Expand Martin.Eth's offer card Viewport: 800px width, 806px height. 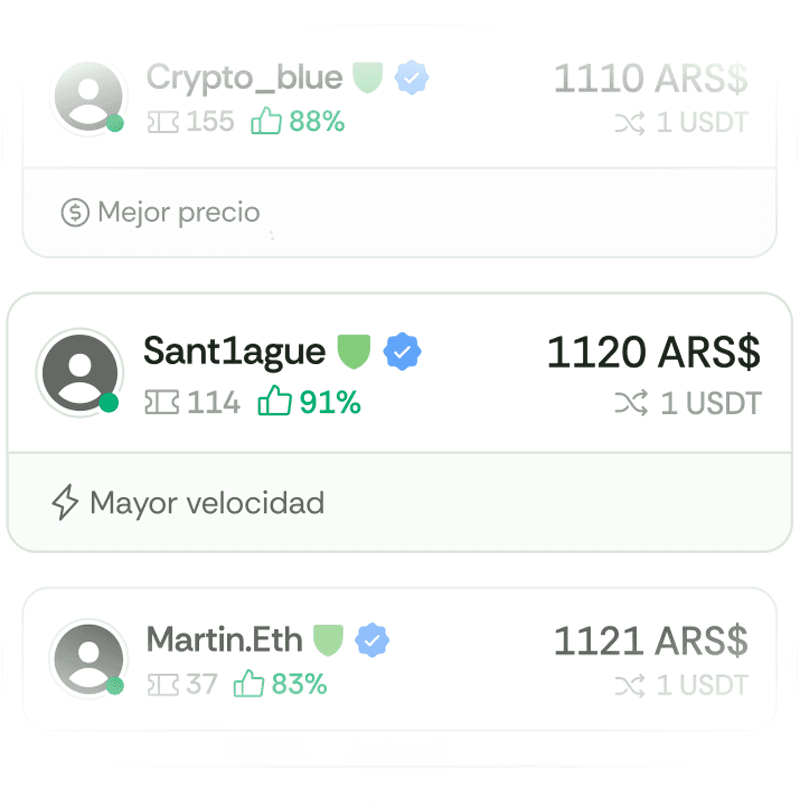[x=400, y=660]
